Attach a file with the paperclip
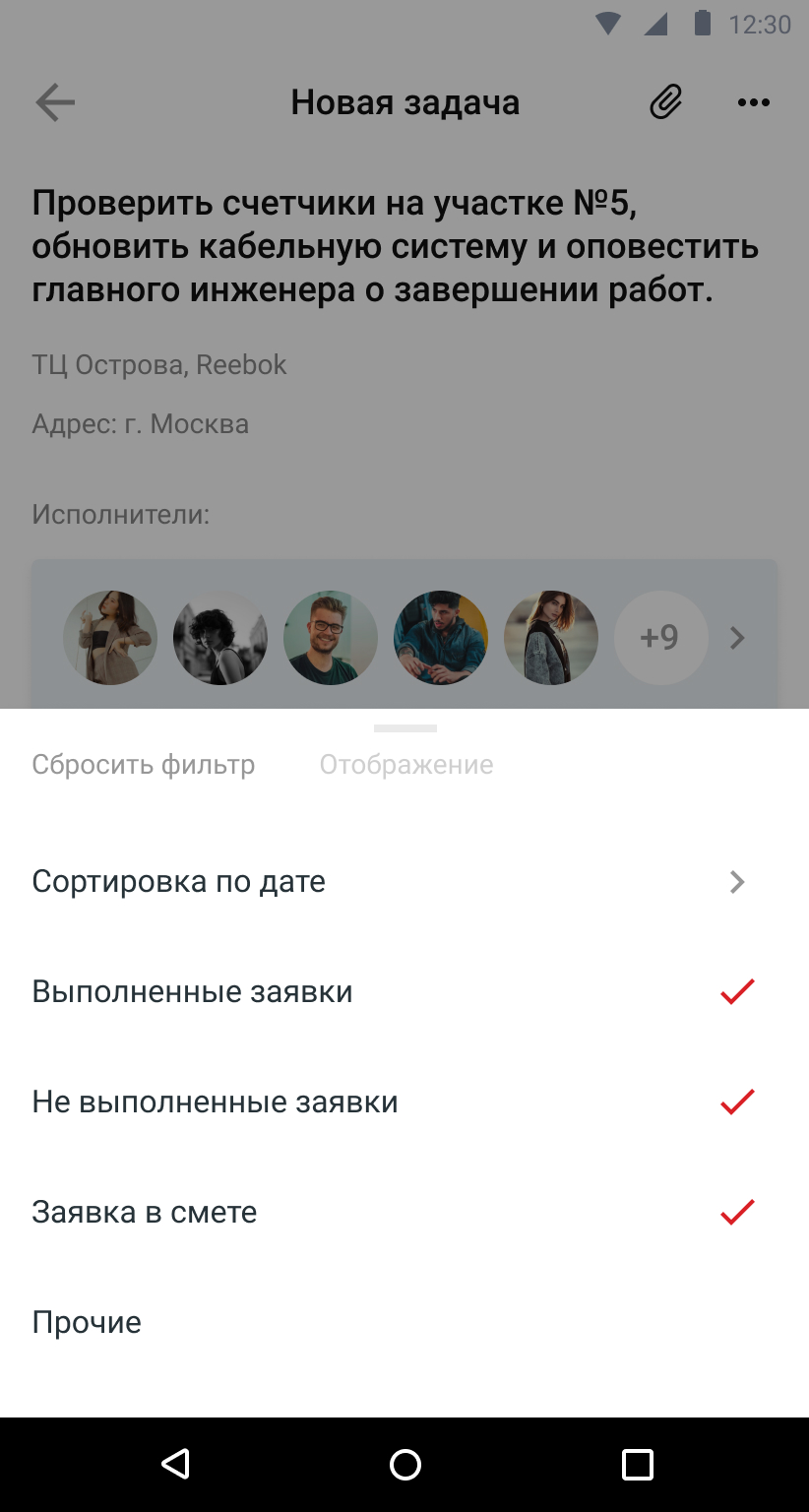 point(666,102)
